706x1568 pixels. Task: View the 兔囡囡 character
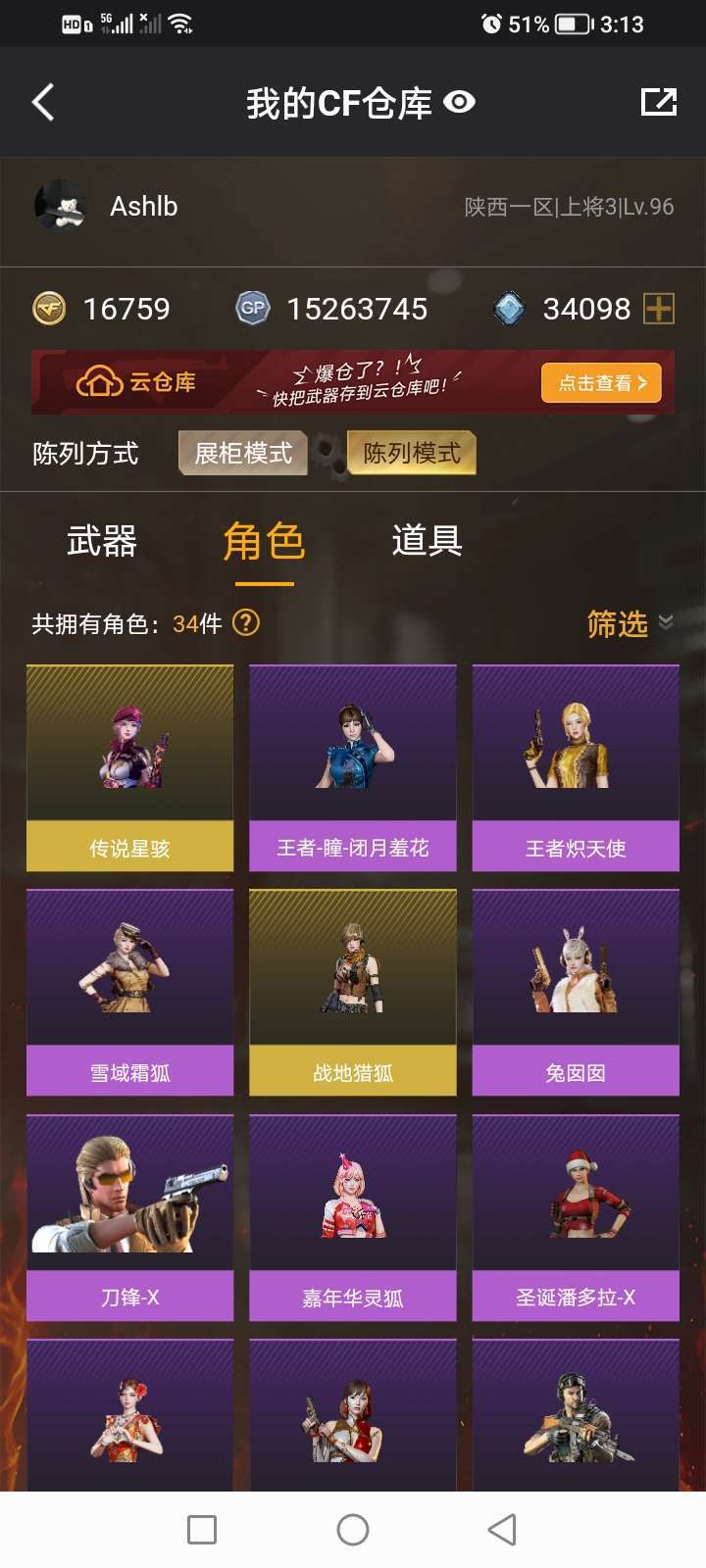click(576, 993)
